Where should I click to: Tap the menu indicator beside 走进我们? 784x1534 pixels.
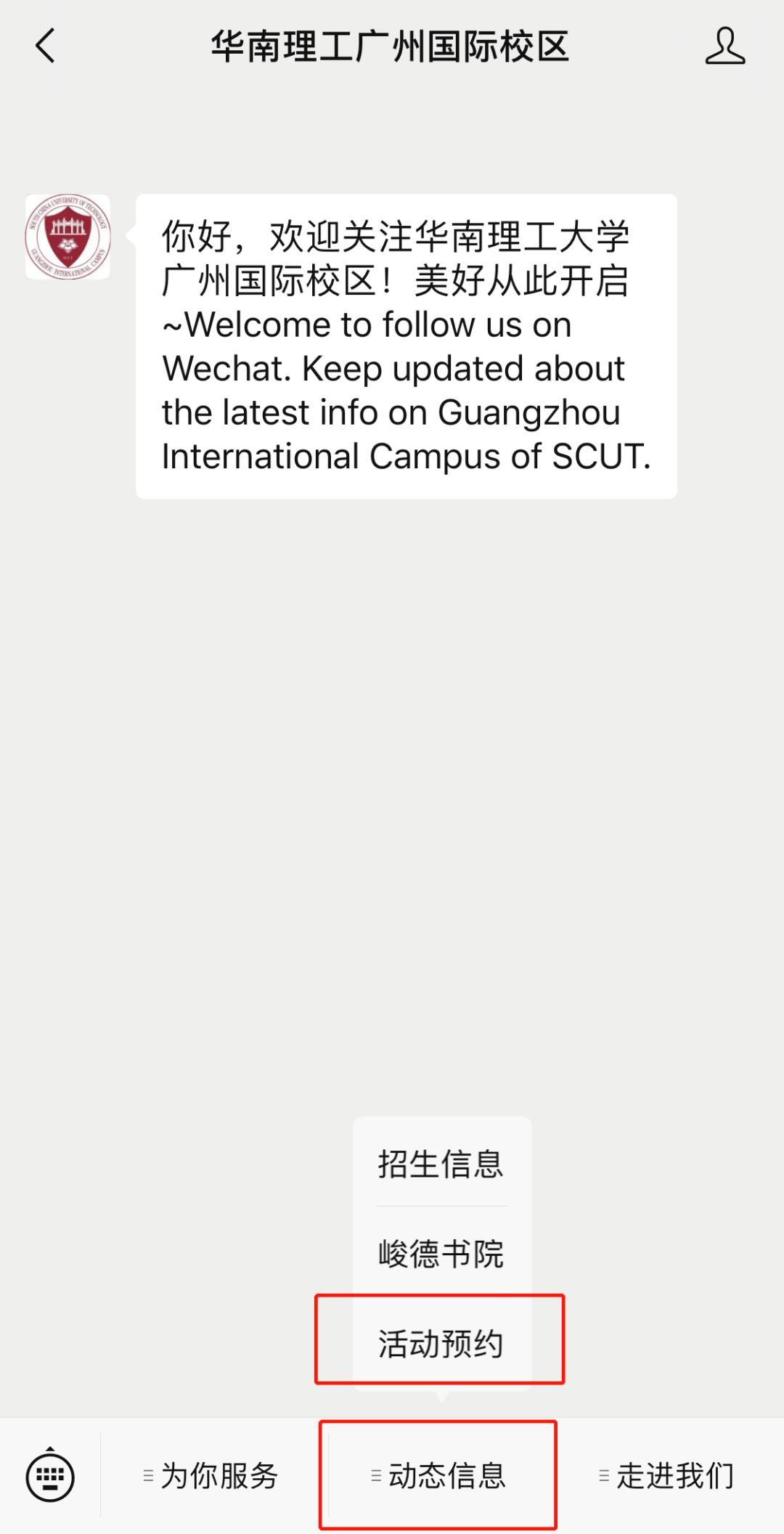tap(605, 1475)
